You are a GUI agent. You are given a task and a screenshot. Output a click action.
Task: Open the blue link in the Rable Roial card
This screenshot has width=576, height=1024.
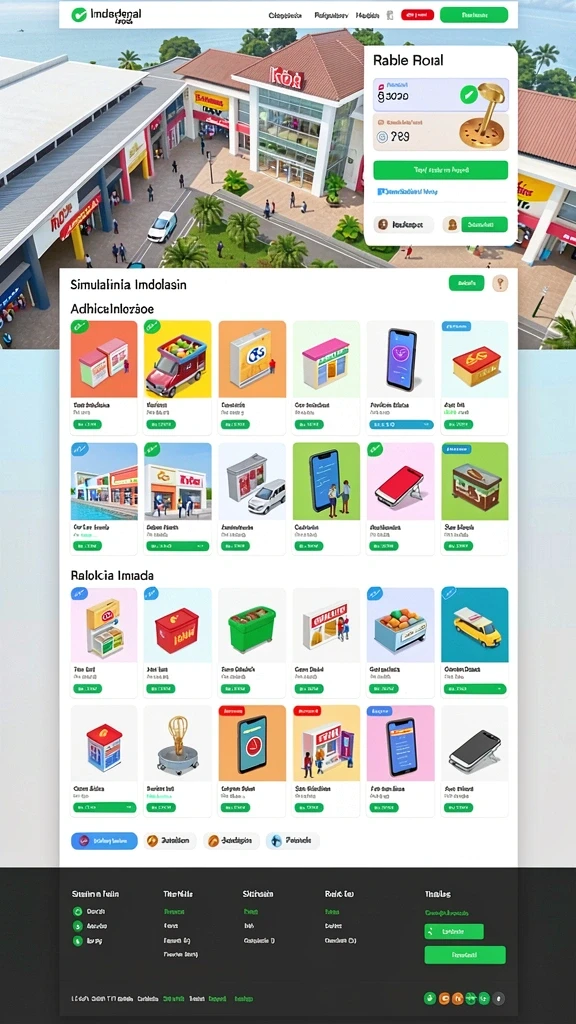(x=408, y=192)
